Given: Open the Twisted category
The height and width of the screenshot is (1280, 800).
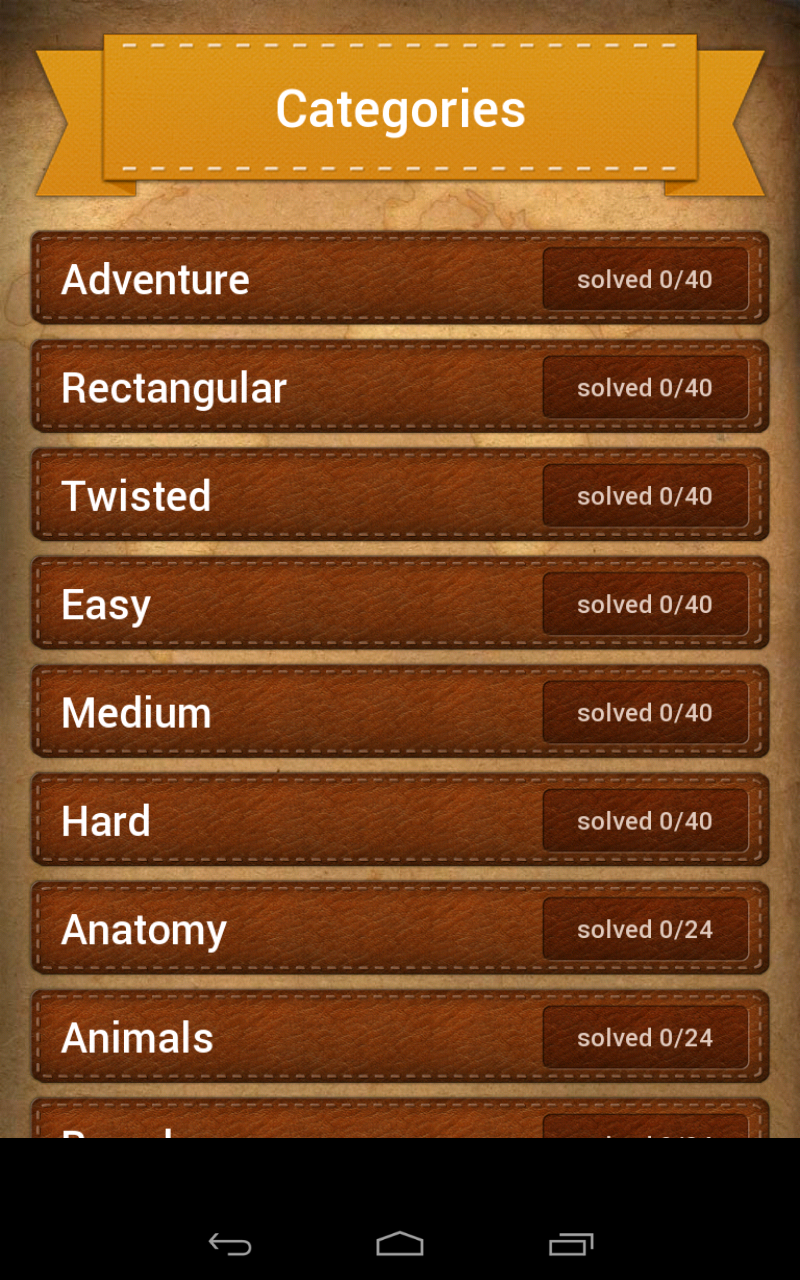Looking at the screenshot, I should pos(400,495).
